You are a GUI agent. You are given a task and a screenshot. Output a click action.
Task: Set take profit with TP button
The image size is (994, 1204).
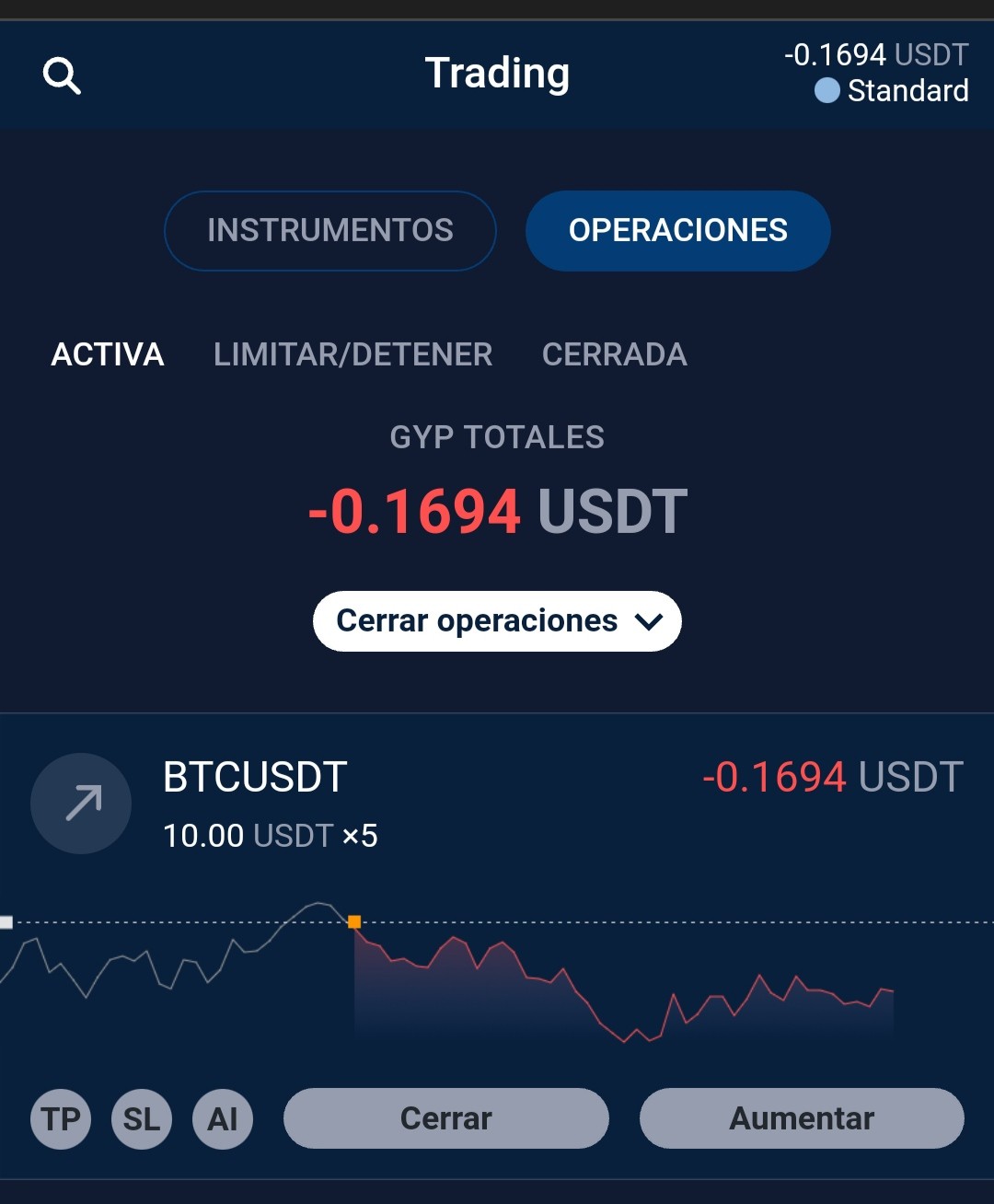pos(61,1118)
